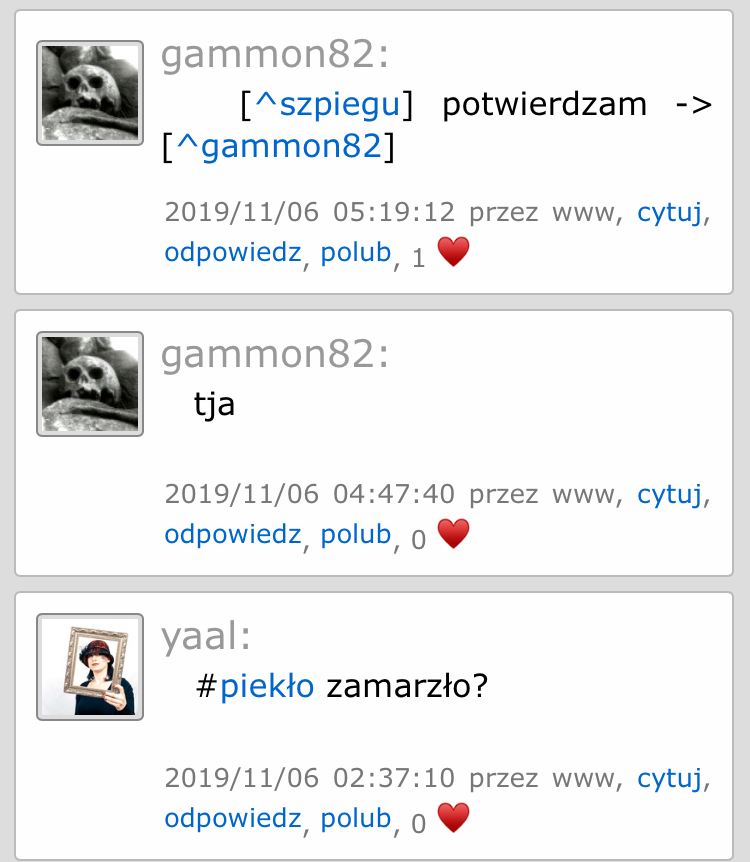The image size is (750, 862).
Task: Reply to yaal's post with odpowiedz
Action: (x=232, y=819)
